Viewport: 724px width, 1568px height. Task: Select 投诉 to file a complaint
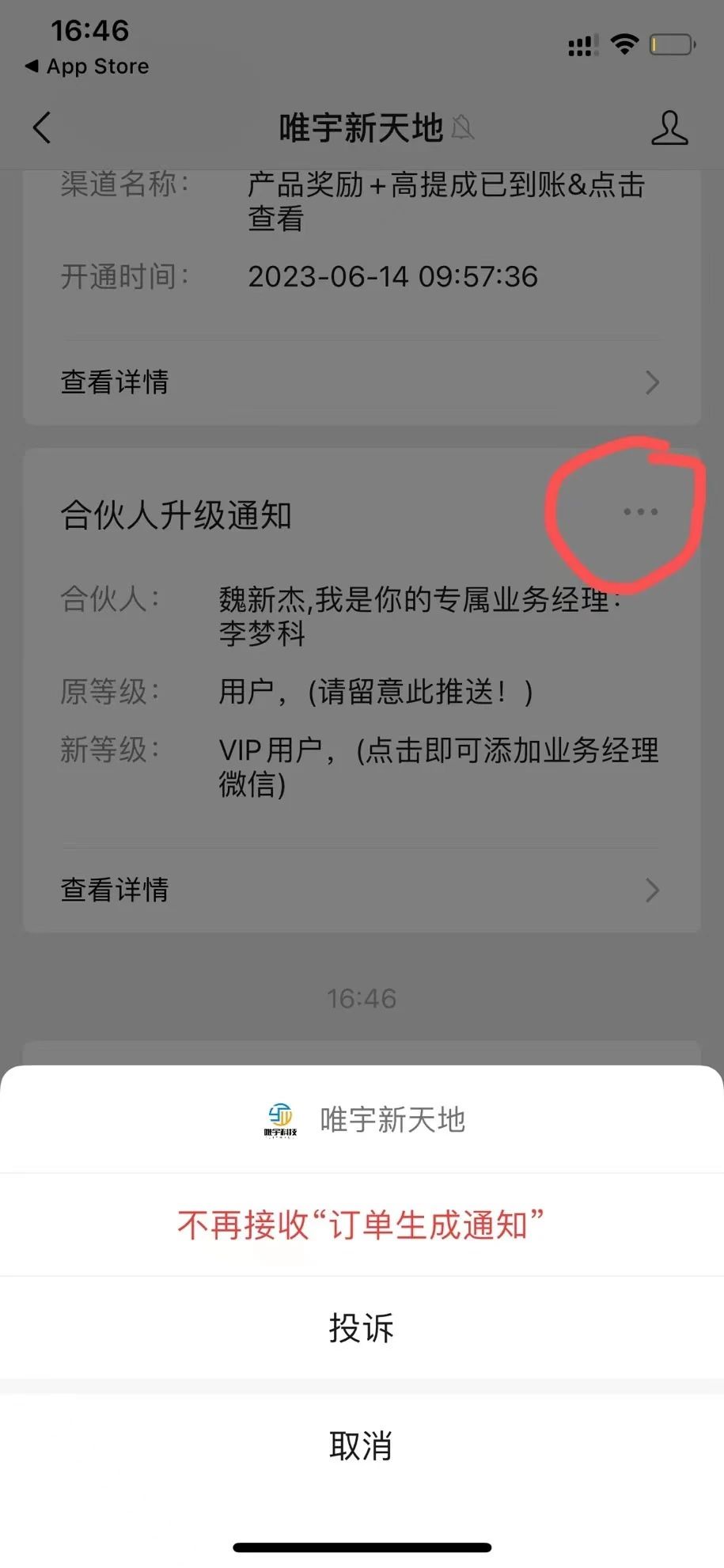pyautogui.click(x=362, y=1327)
